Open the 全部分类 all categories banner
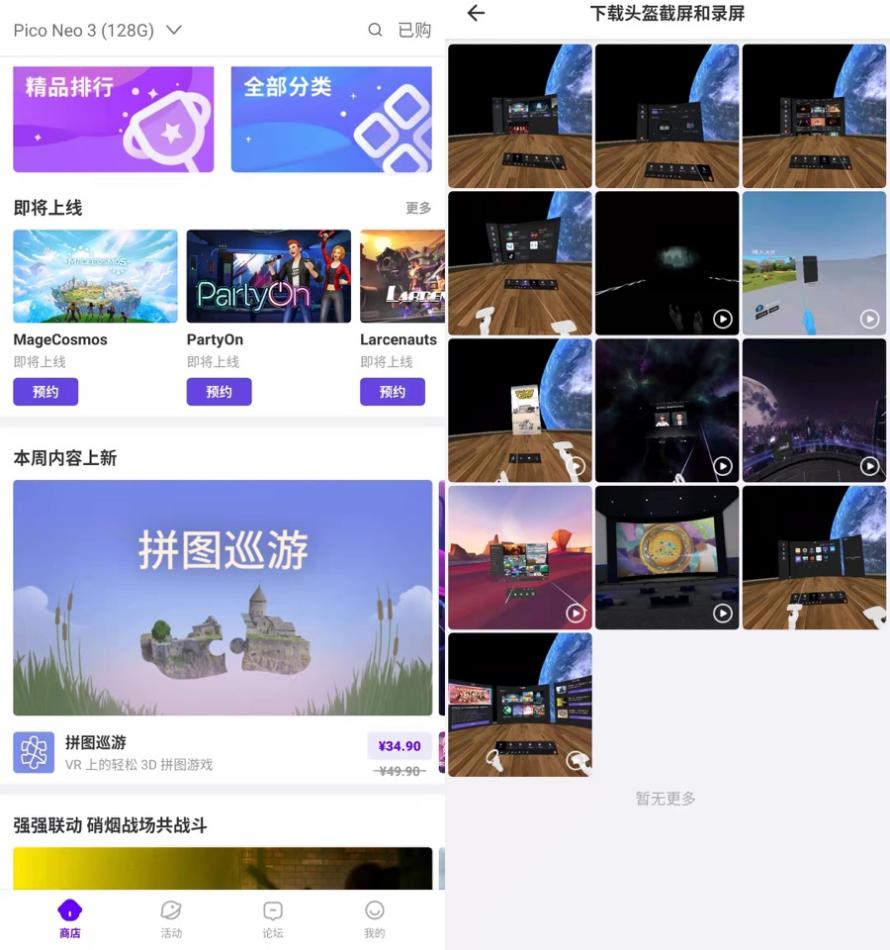This screenshot has height=950, width=890. tap(333, 118)
